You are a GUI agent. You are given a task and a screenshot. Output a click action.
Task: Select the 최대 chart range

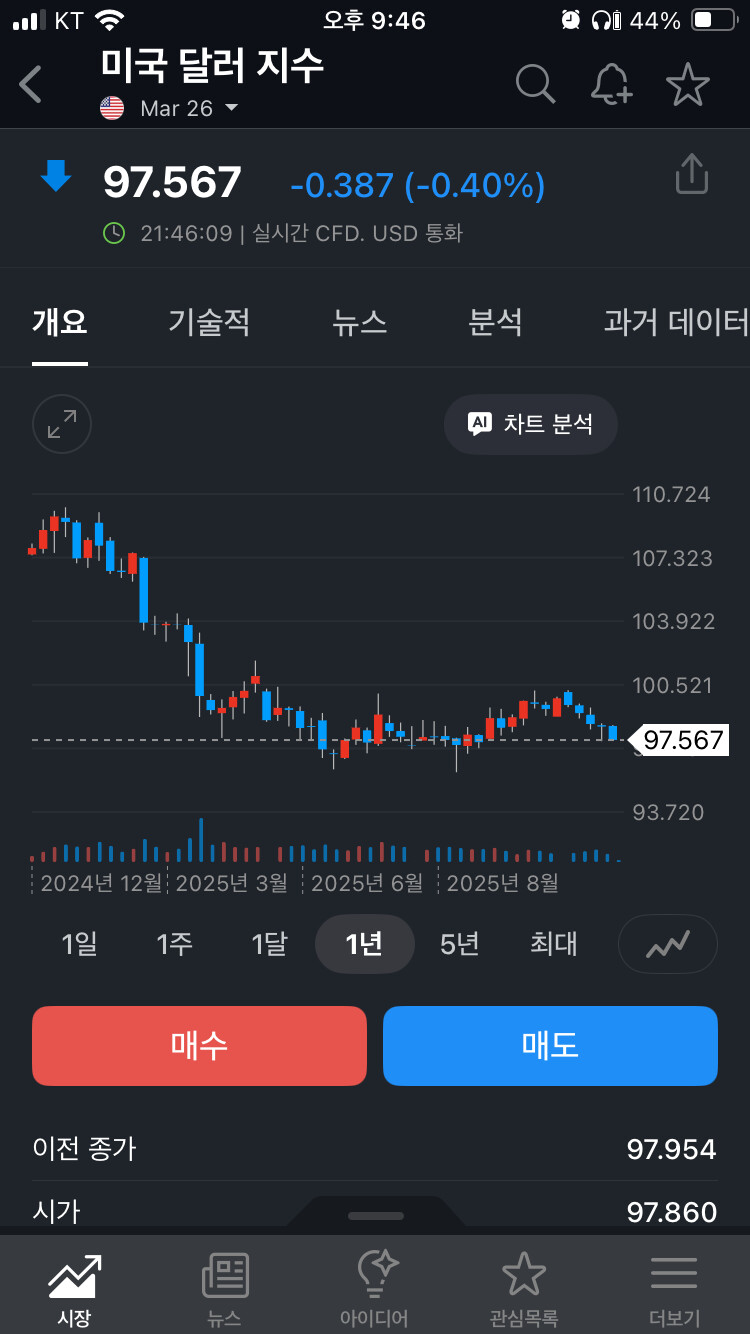[554, 943]
